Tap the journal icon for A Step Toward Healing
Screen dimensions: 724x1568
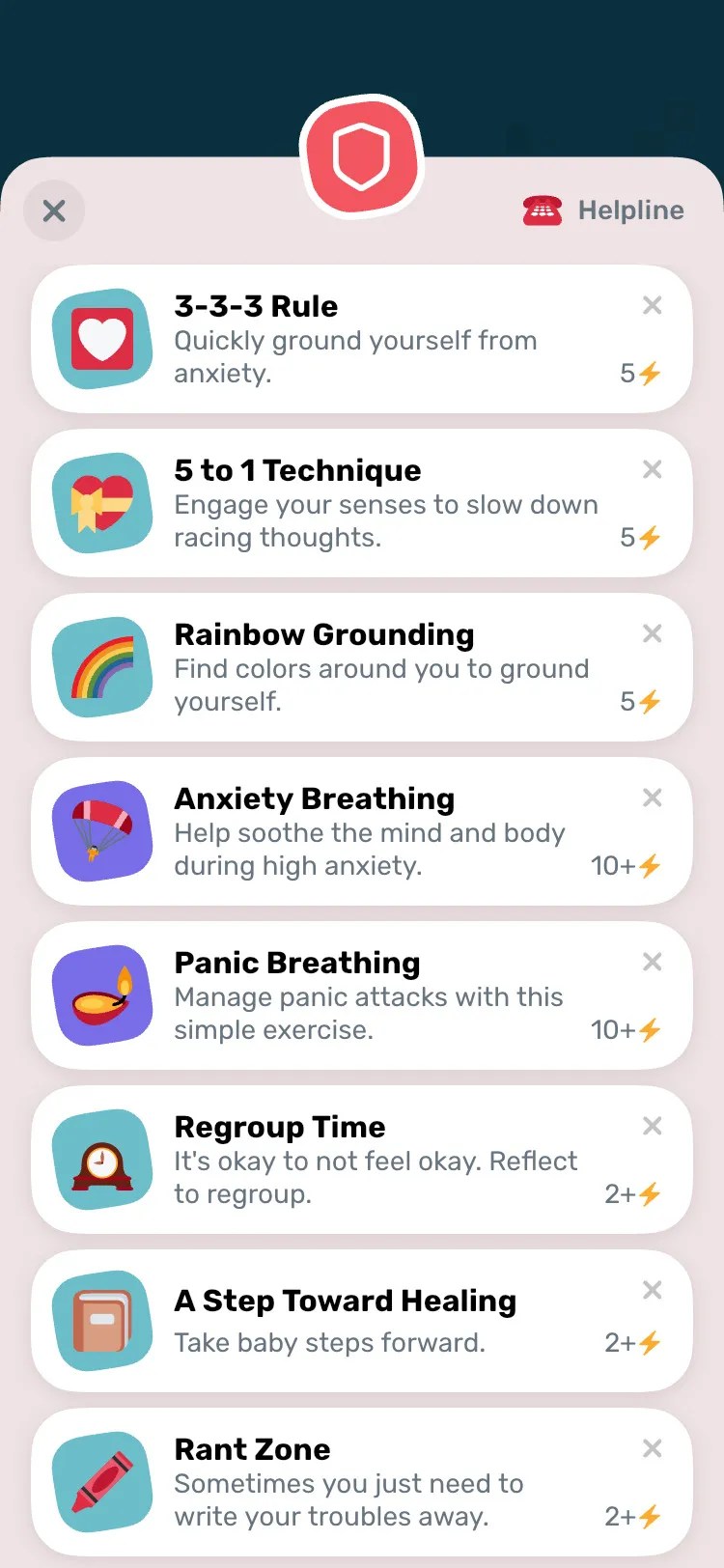[x=102, y=1321]
